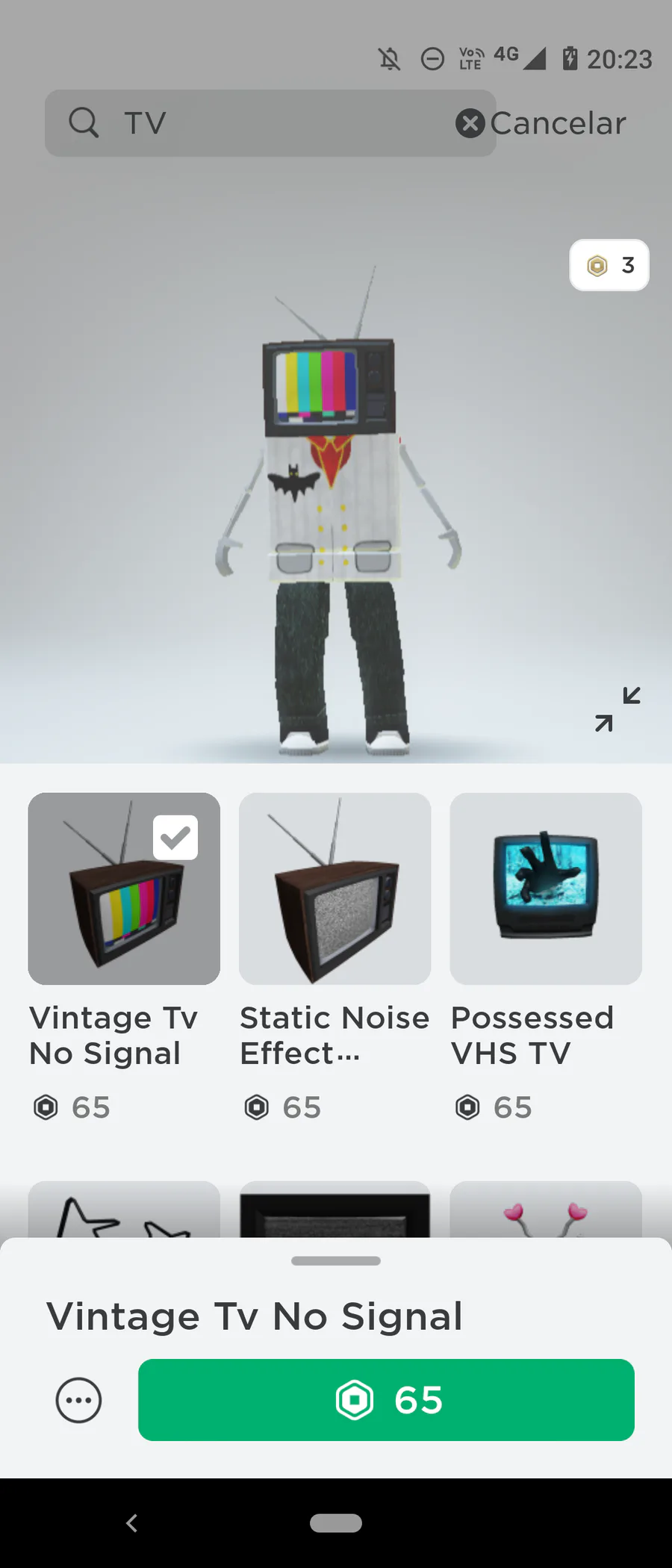Select the Possessed VHS TV item
Viewport: 672px width, 1568px height.
tap(546, 889)
